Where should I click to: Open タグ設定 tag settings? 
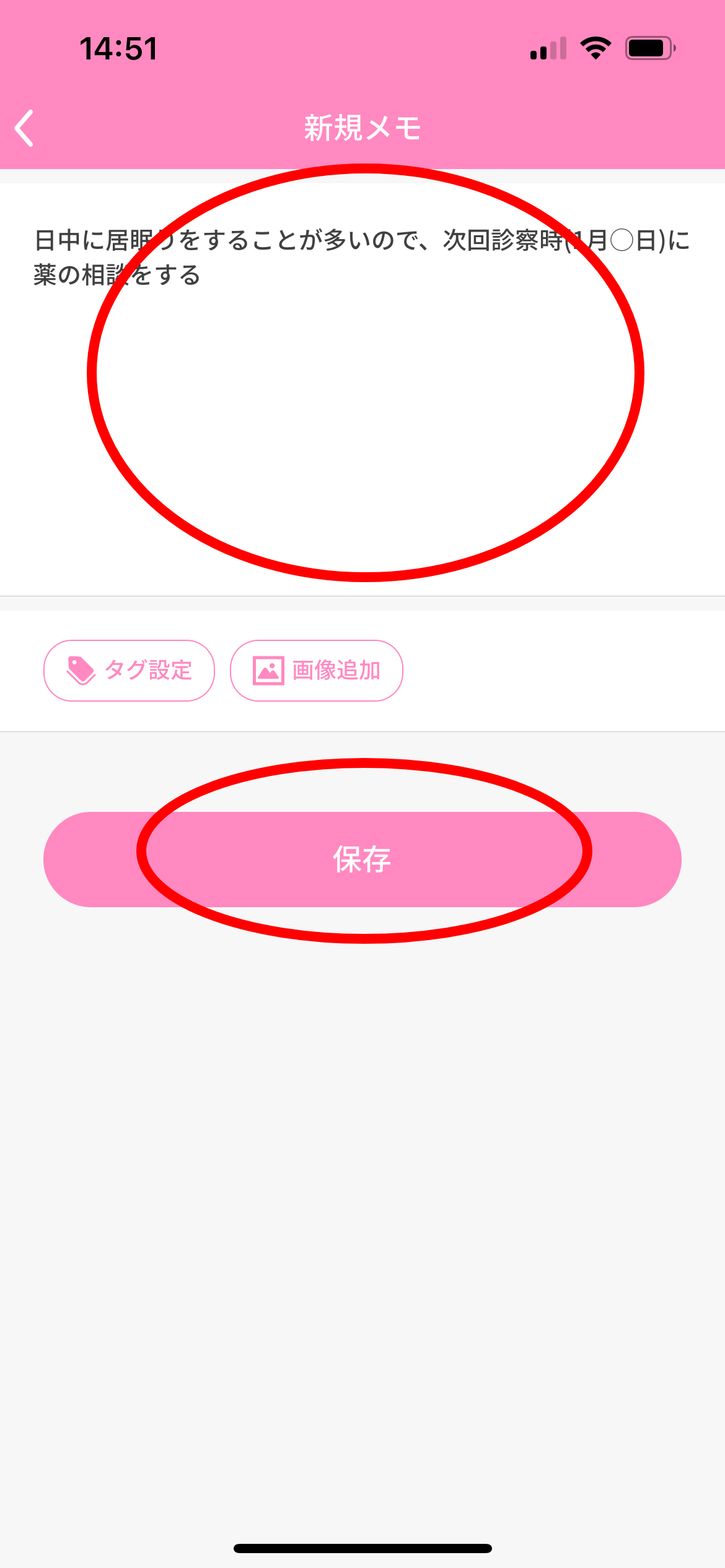pyautogui.click(x=129, y=671)
